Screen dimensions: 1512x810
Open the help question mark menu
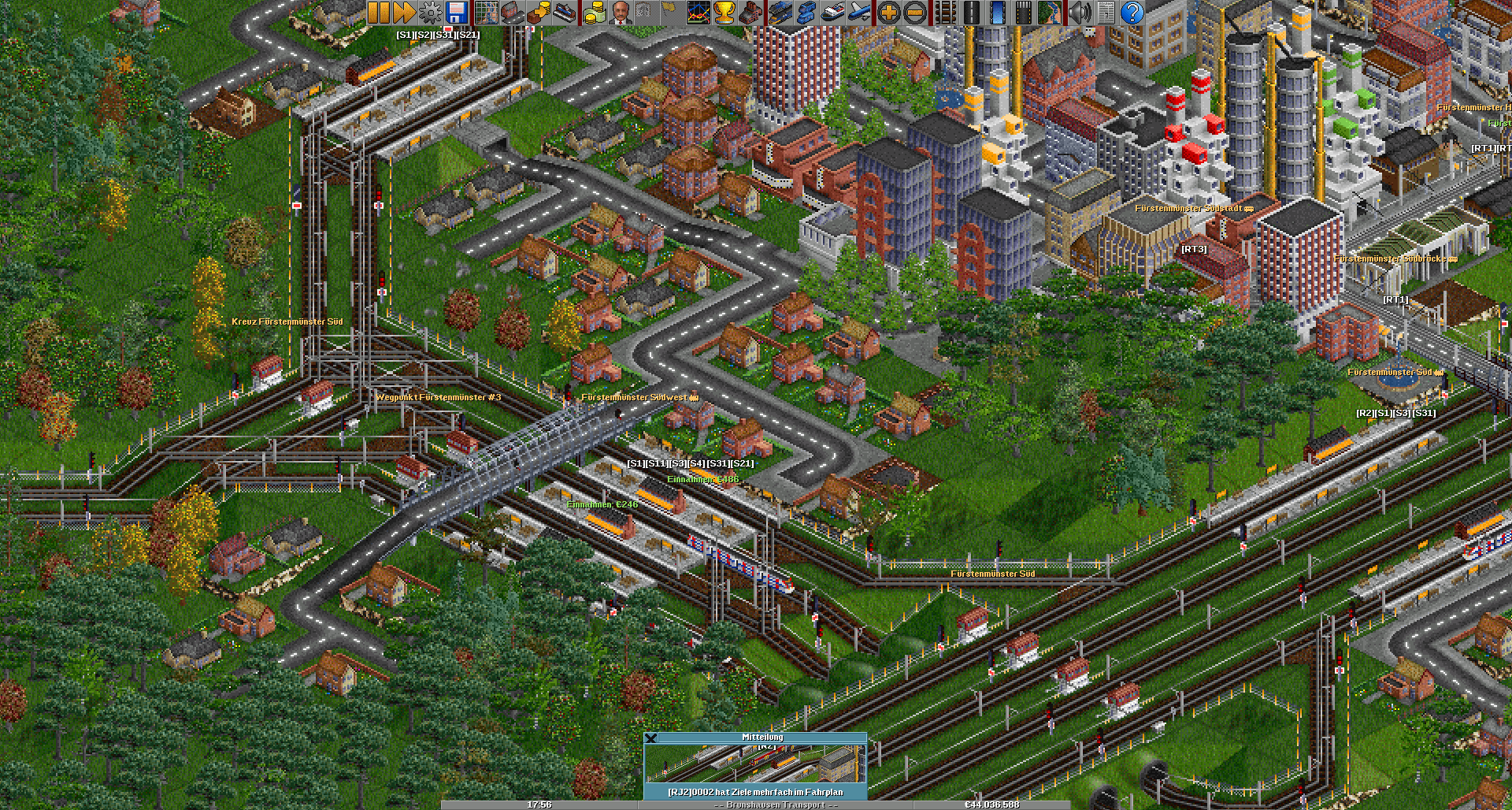click(x=1132, y=12)
